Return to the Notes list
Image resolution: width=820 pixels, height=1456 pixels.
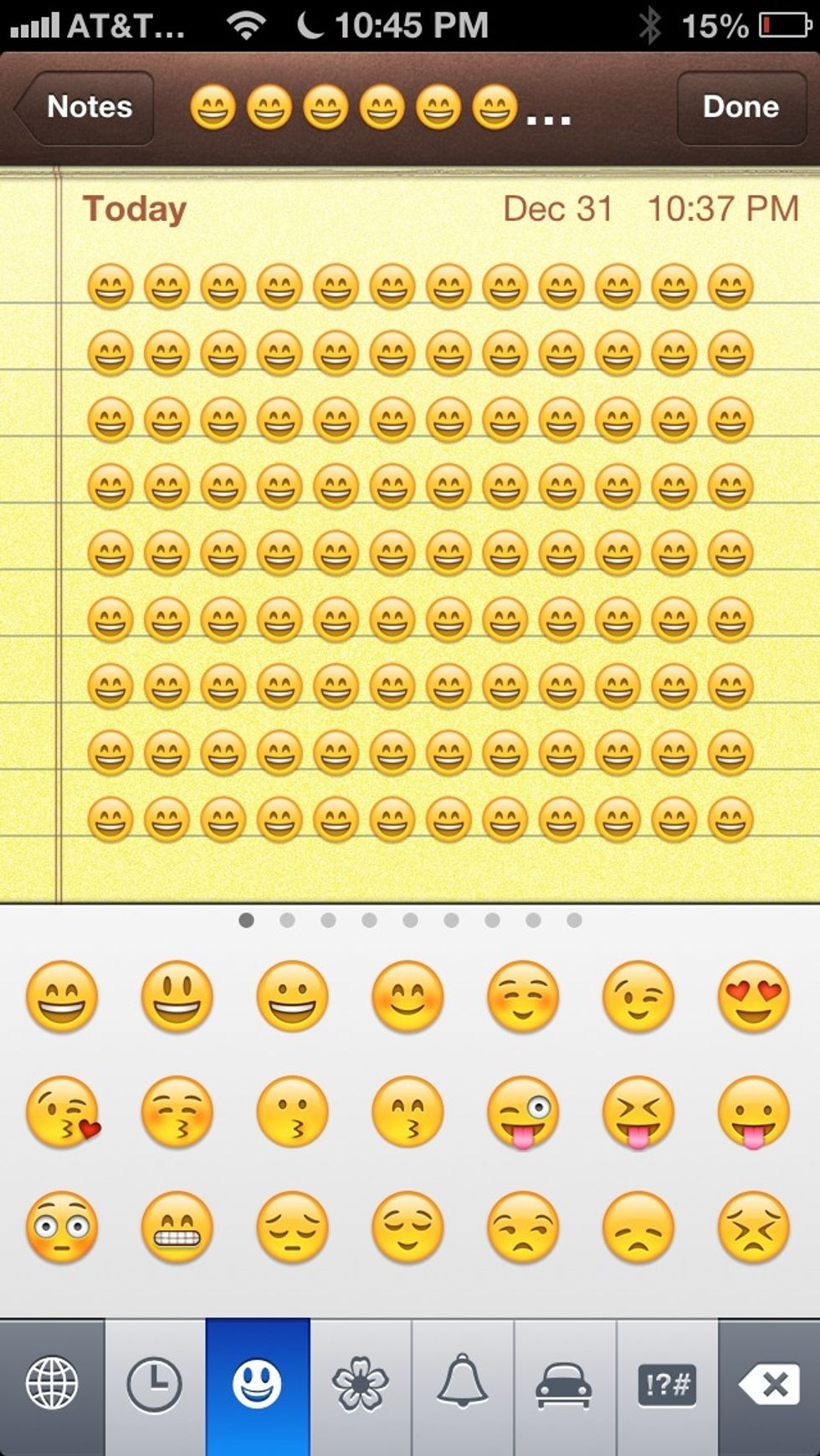point(81,107)
